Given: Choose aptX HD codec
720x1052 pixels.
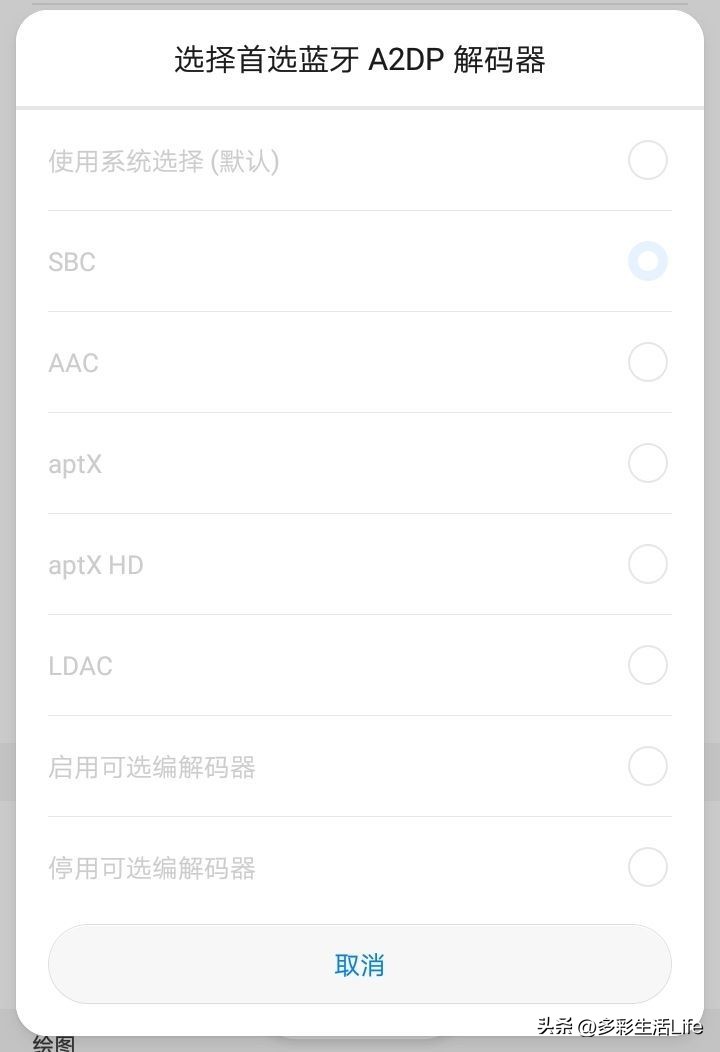Looking at the screenshot, I should pyautogui.click(x=647, y=564).
